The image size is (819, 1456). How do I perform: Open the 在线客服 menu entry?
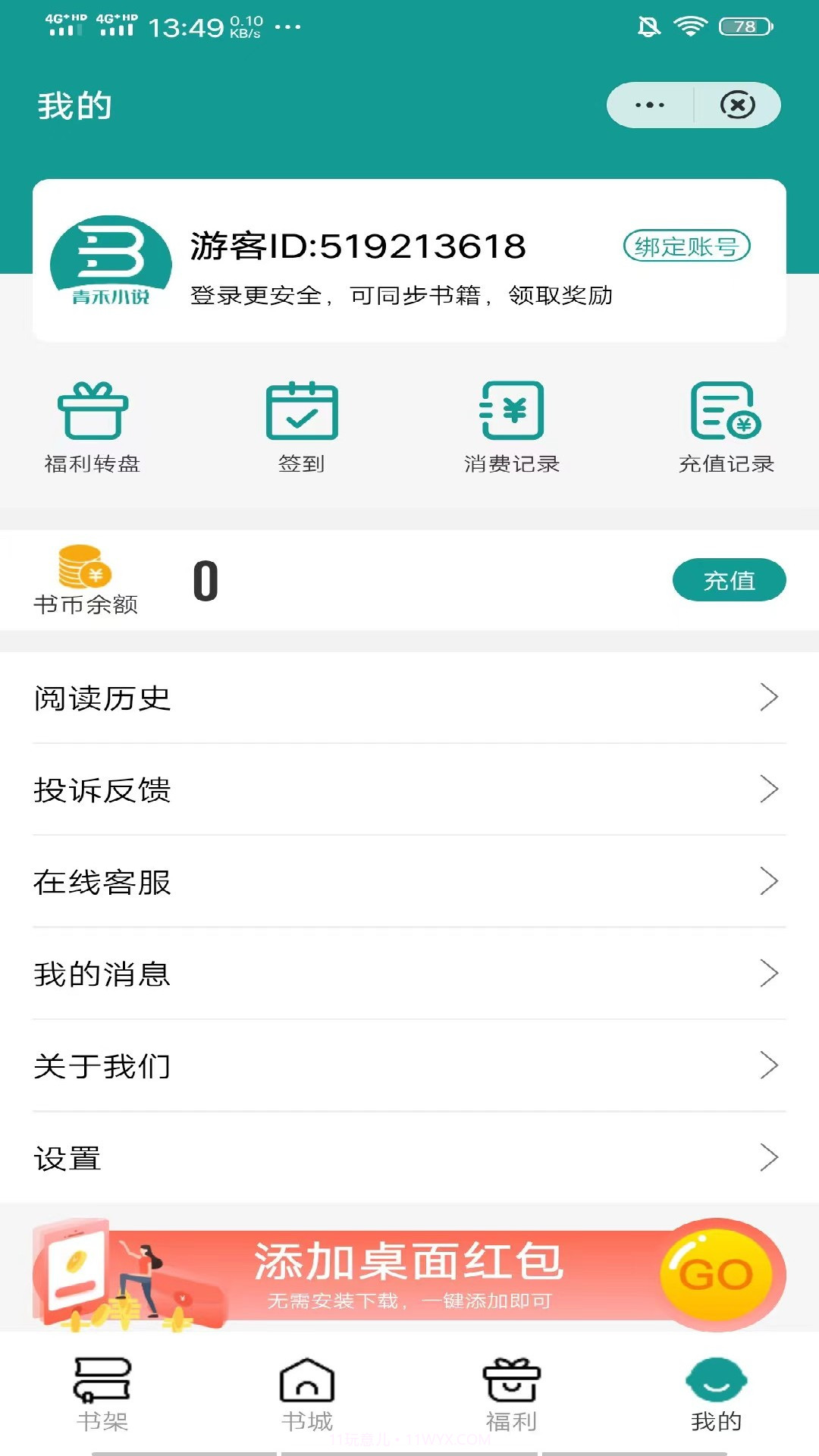(x=102, y=883)
